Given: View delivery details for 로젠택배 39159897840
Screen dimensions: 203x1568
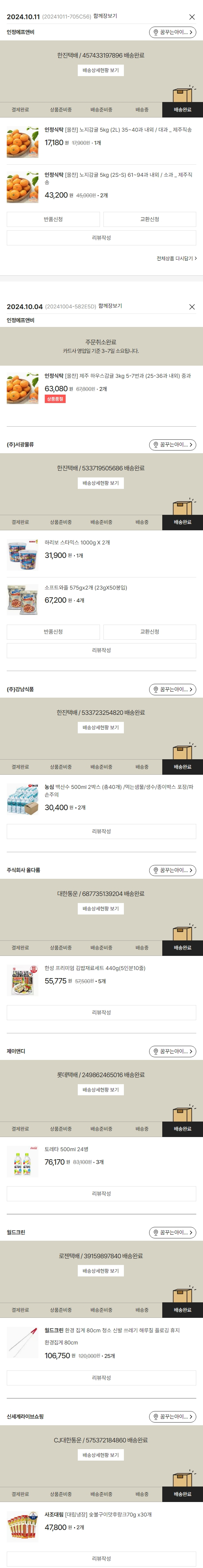Looking at the screenshot, I should [101, 1271].
